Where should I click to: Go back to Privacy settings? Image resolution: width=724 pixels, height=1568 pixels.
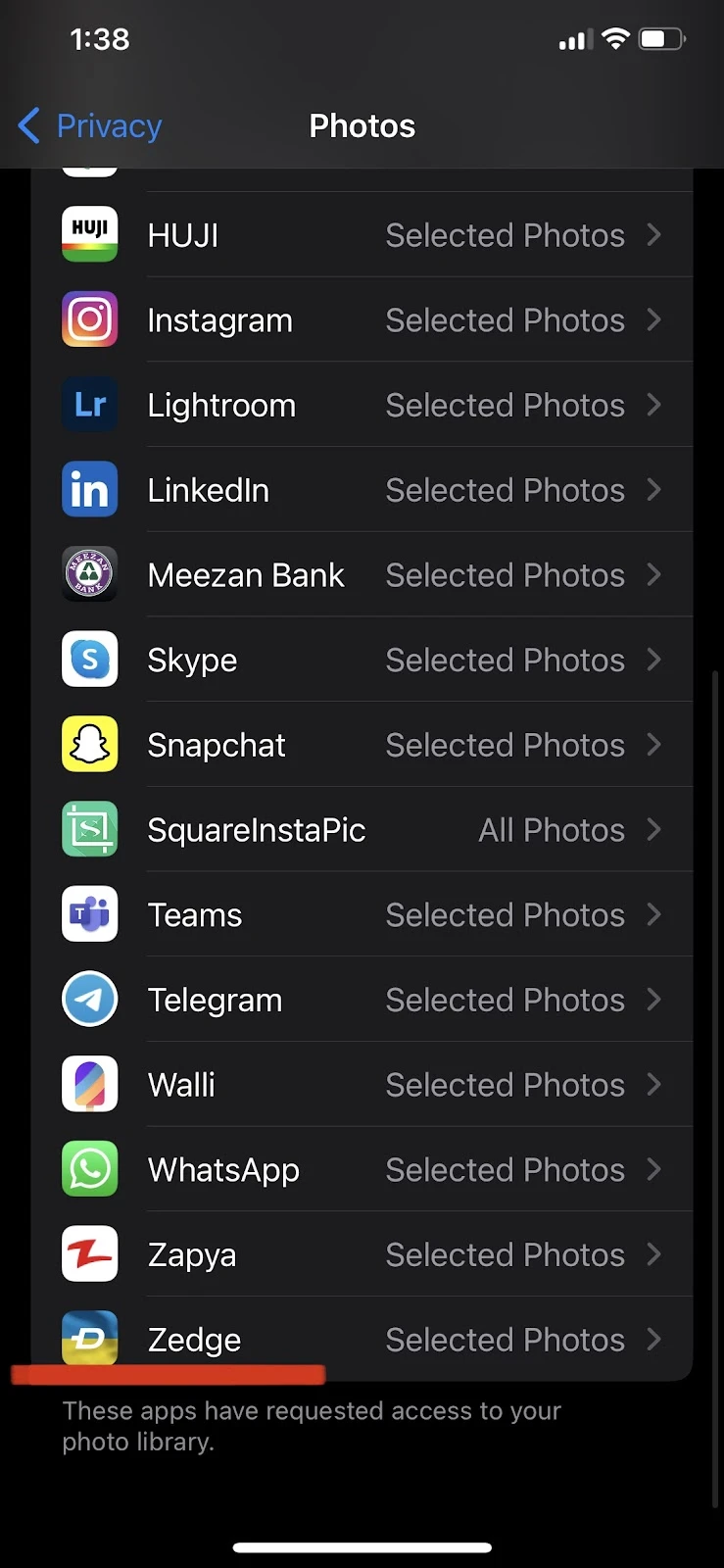coord(90,125)
